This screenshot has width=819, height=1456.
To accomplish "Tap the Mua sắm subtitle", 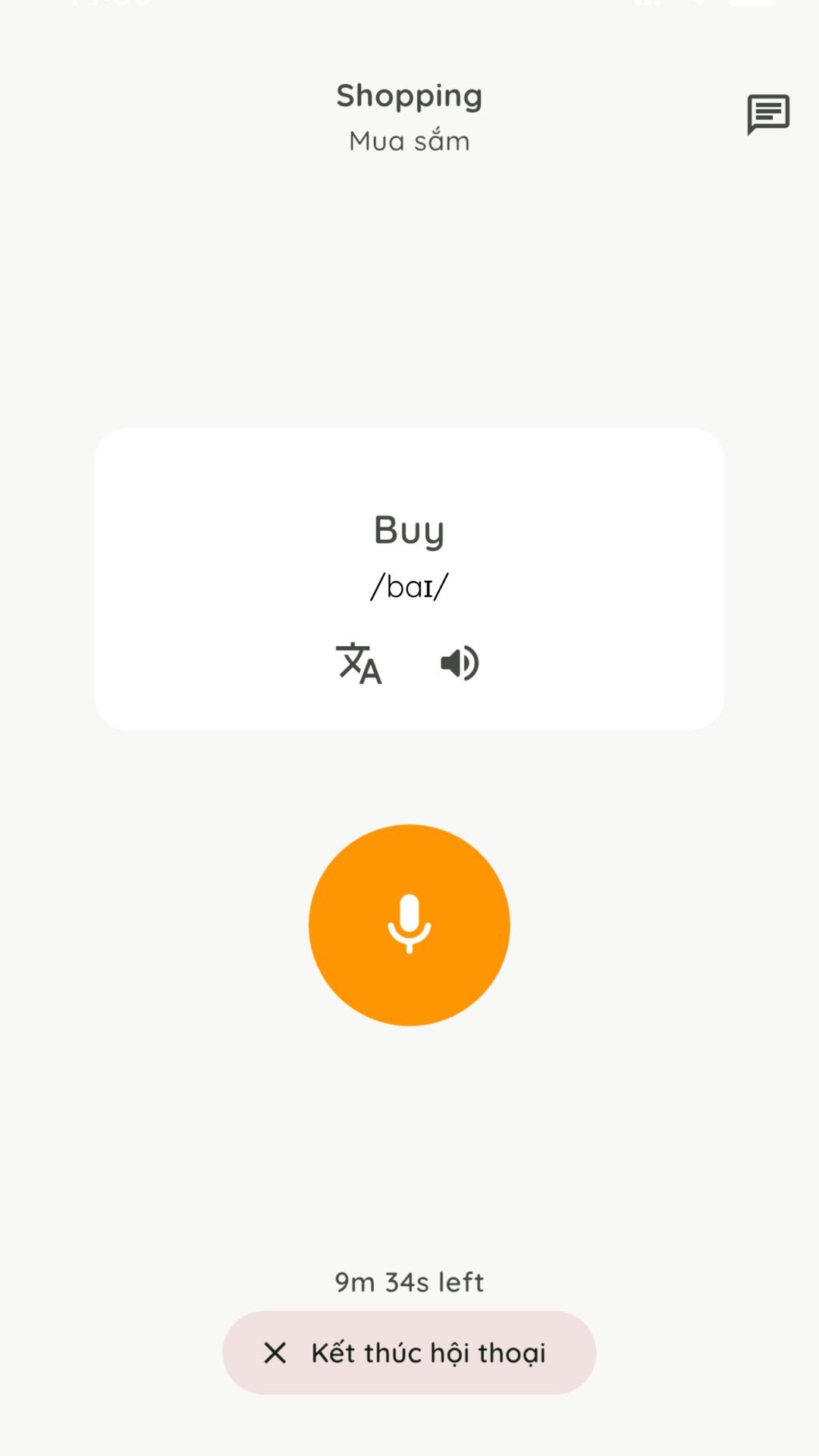I will pyautogui.click(x=409, y=140).
